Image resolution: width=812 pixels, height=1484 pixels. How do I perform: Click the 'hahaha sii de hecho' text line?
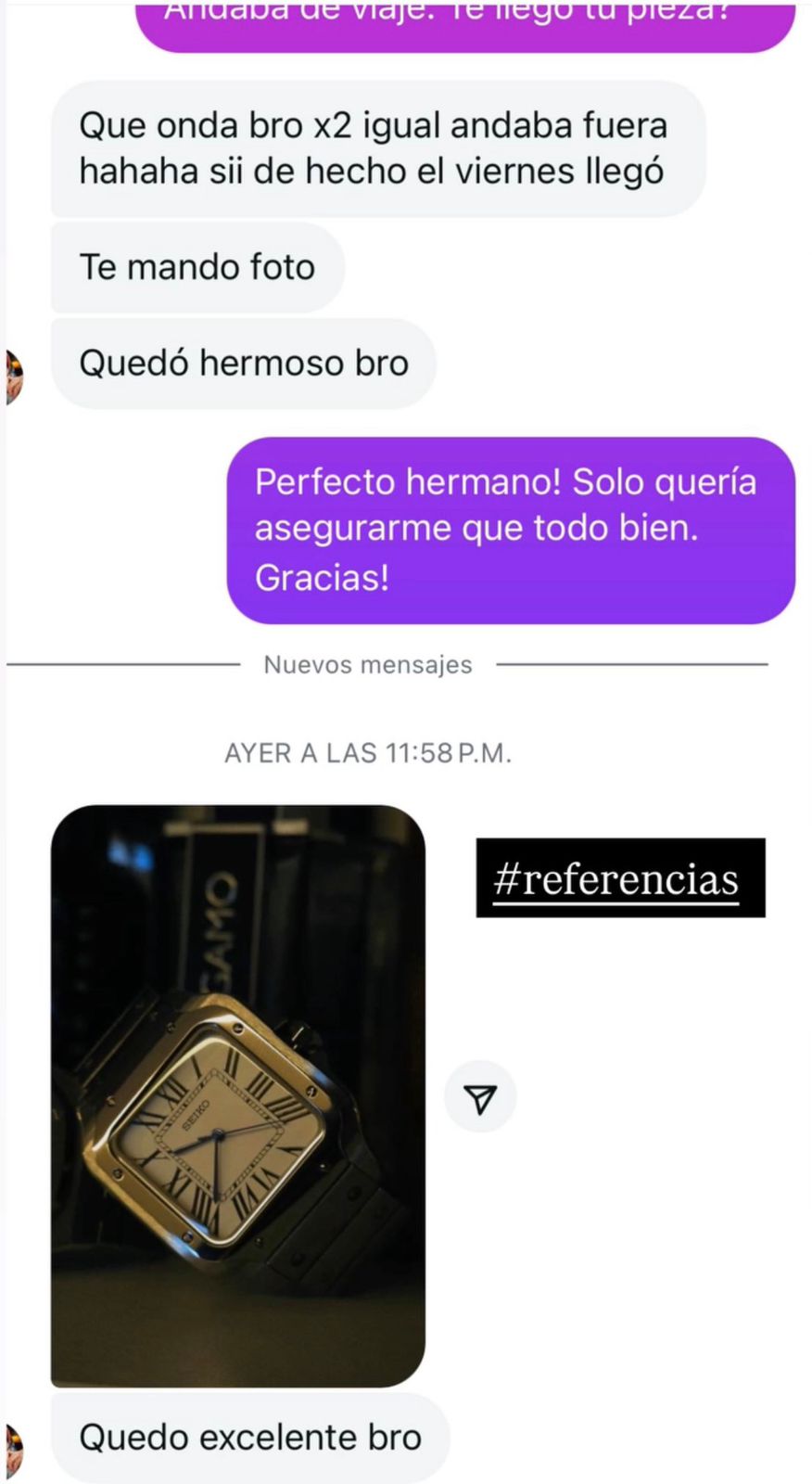click(374, 171)
